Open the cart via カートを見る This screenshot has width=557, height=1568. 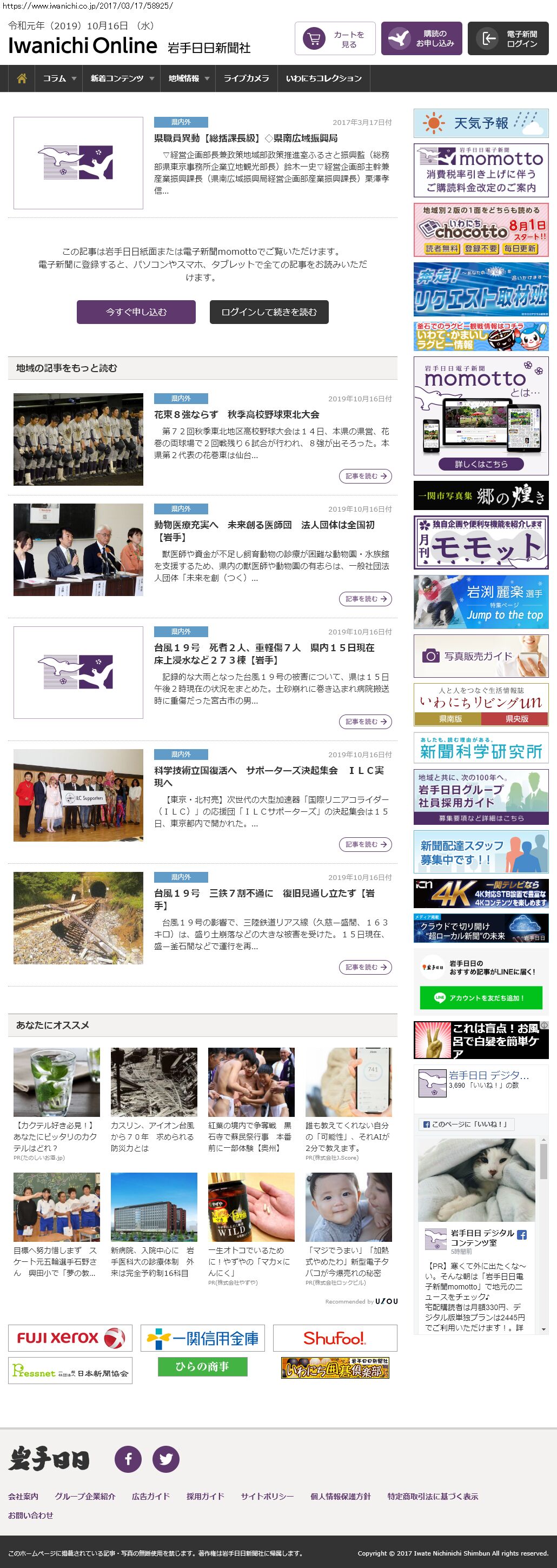[x=335, y=39]
